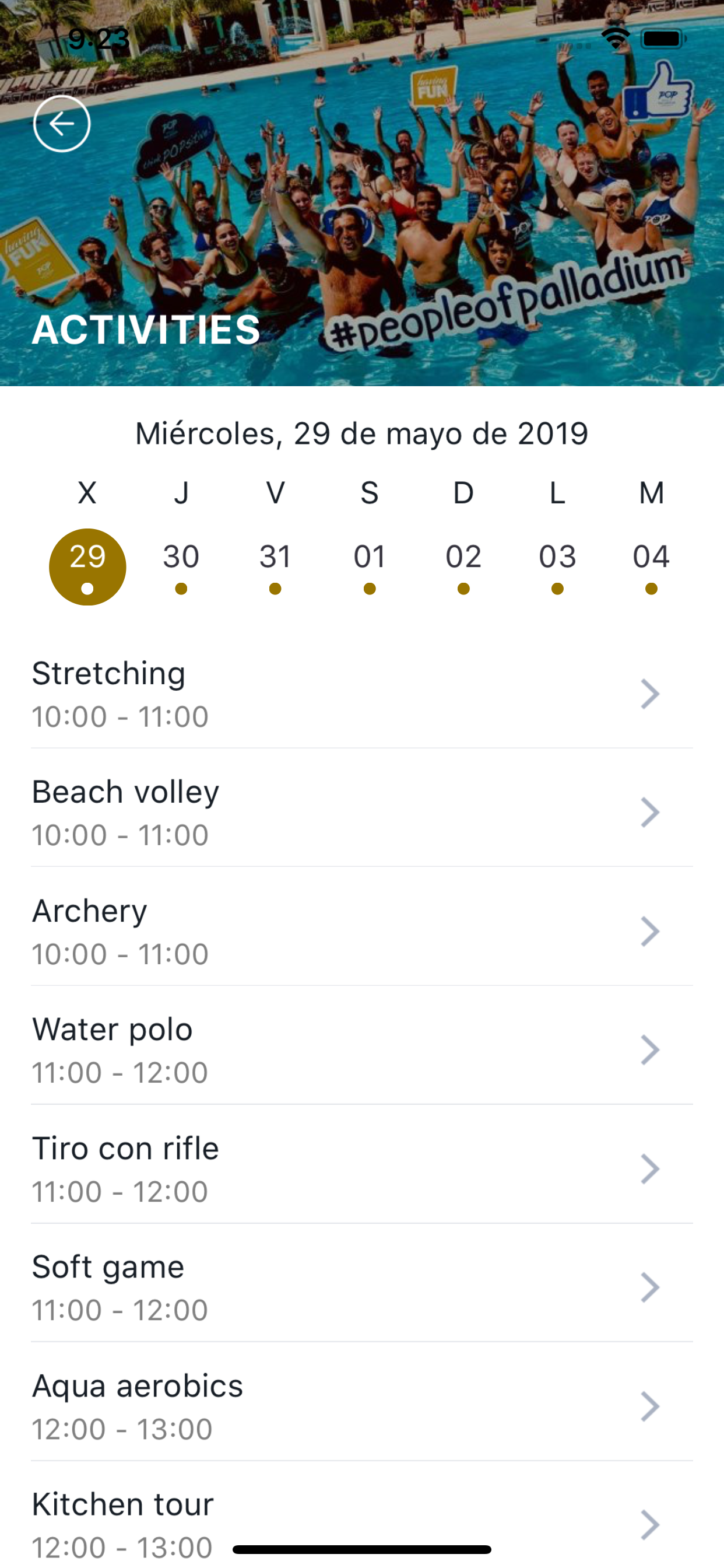Tap the Water polo entry
This screenshot has width=724, height=1568.
(x=361, y=1050)
